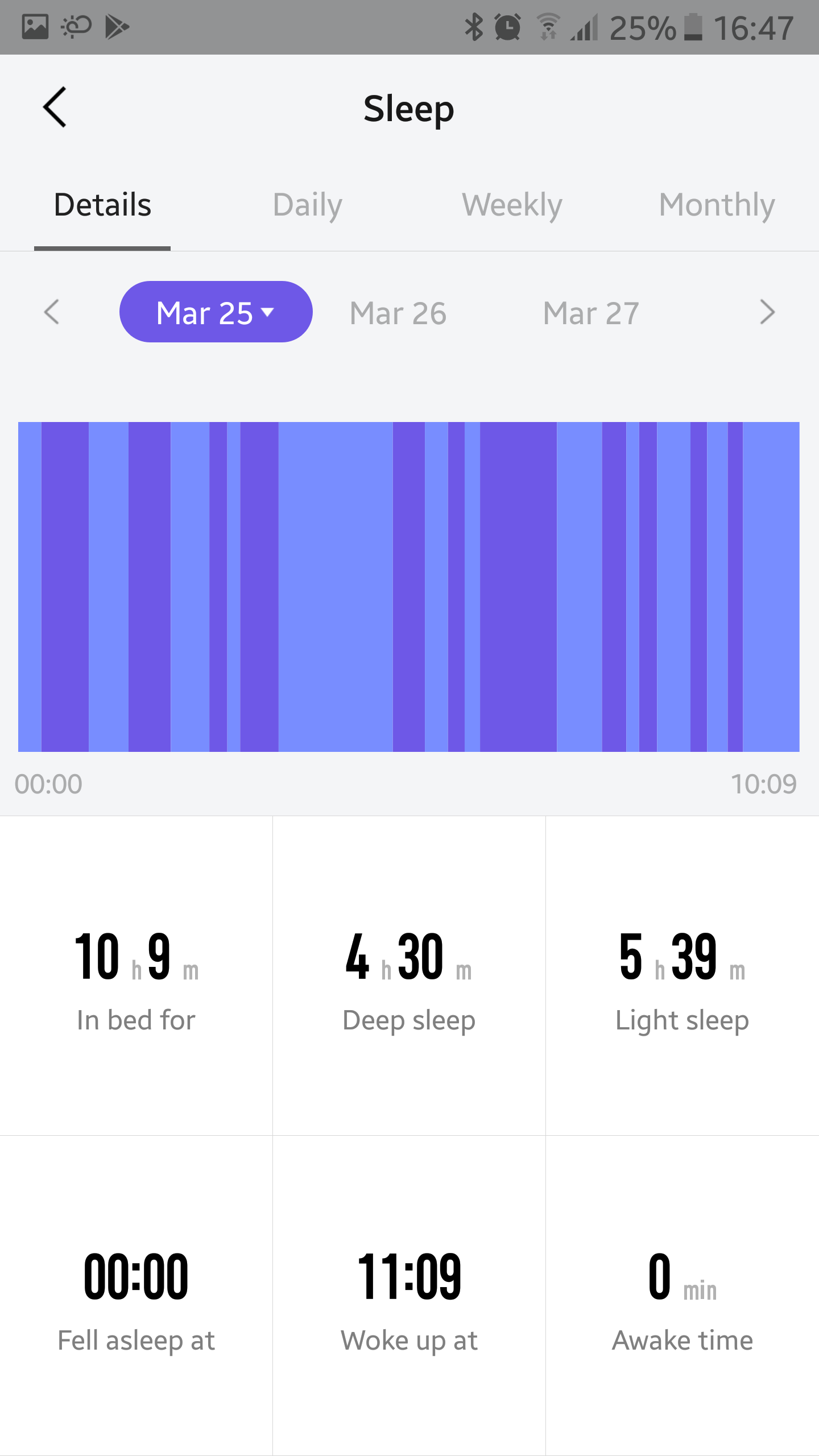The height and width of the screenshot is (1456, 819).
Task: Open the Monthly tab
Action: pos(717,205)
